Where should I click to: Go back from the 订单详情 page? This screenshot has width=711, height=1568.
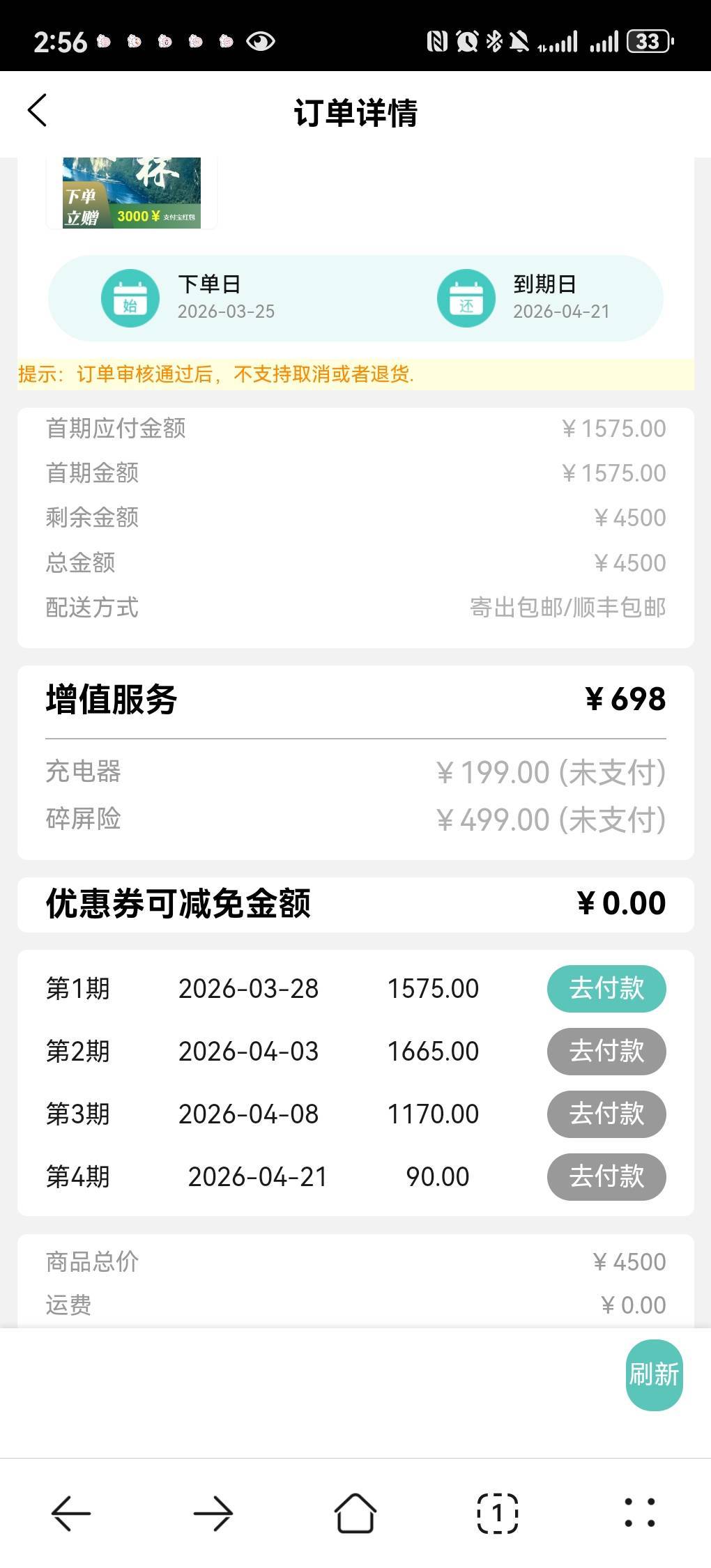[x=38, y=111]
